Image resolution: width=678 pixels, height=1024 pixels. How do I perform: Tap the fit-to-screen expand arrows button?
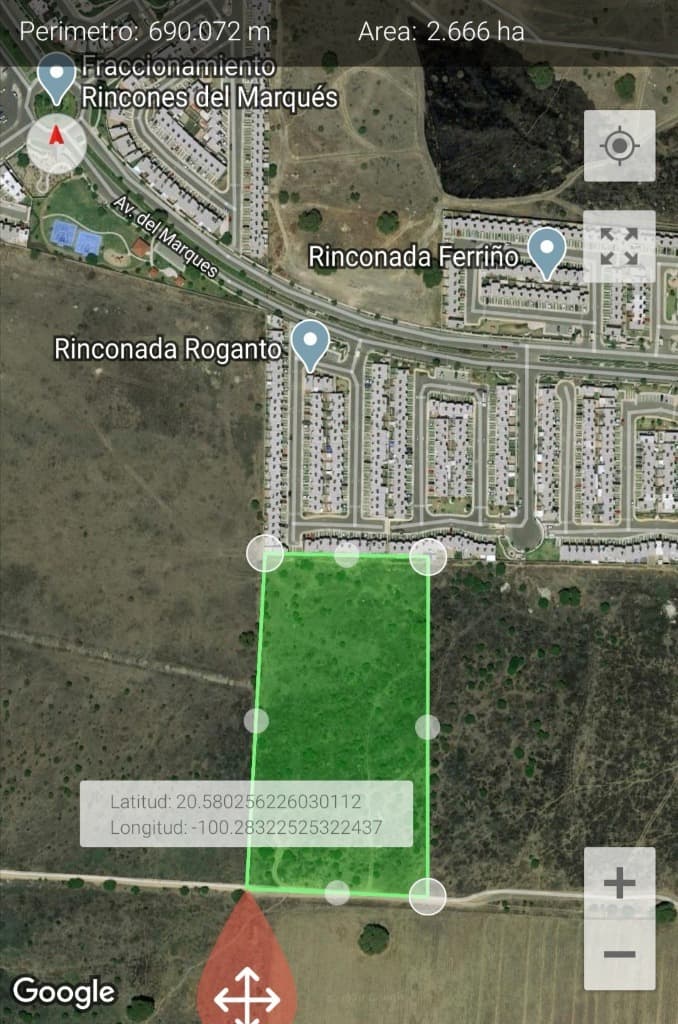pos(619,246)
